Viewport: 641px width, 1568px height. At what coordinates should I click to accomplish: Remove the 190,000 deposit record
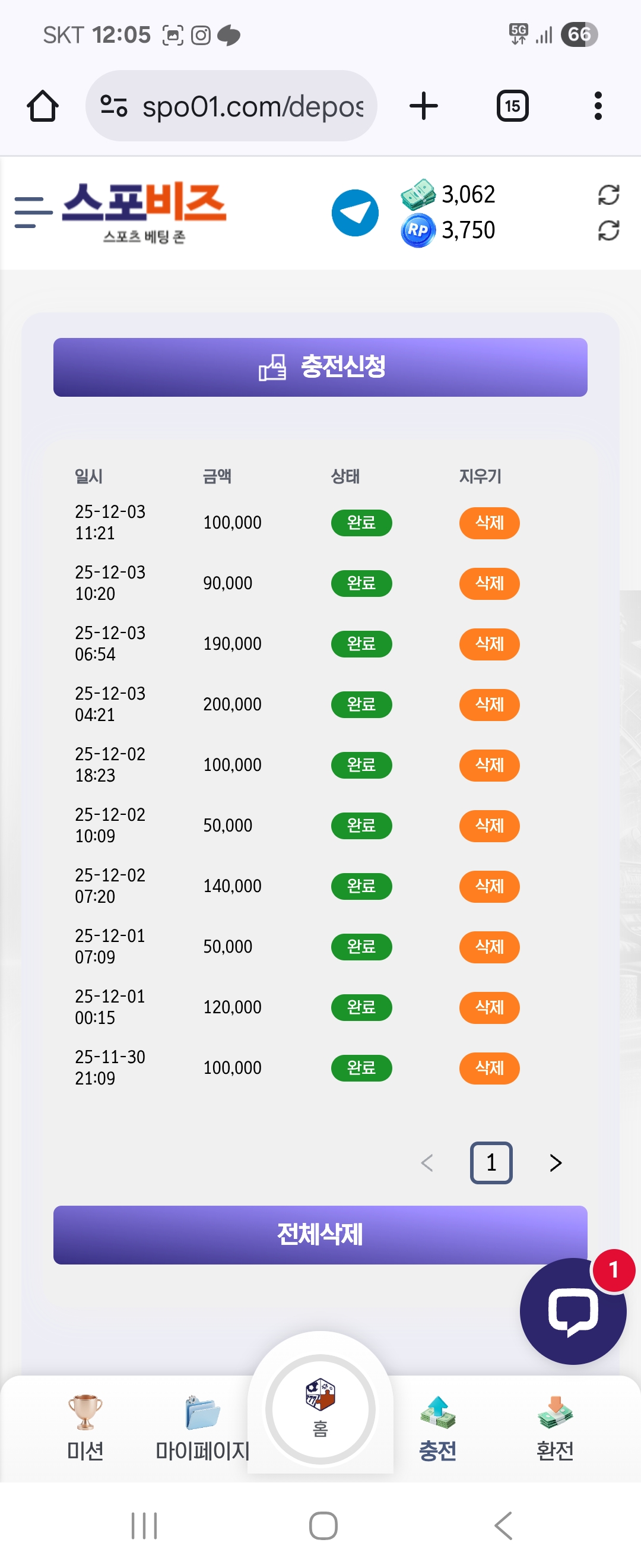[x=489, y=644]
